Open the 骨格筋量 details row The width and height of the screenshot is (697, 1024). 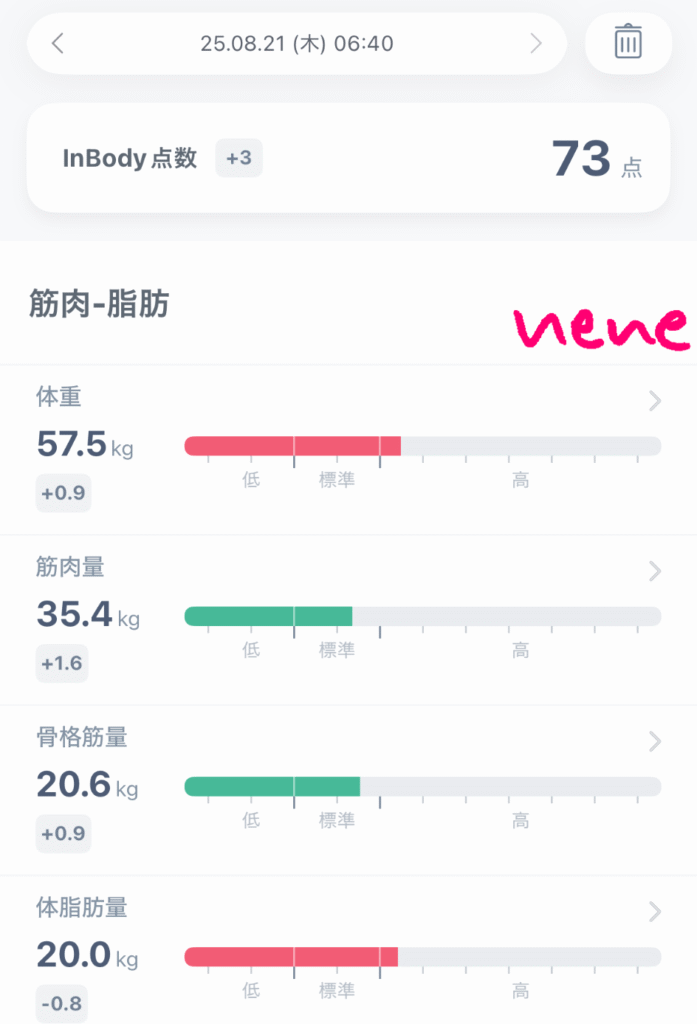[654, 741]
